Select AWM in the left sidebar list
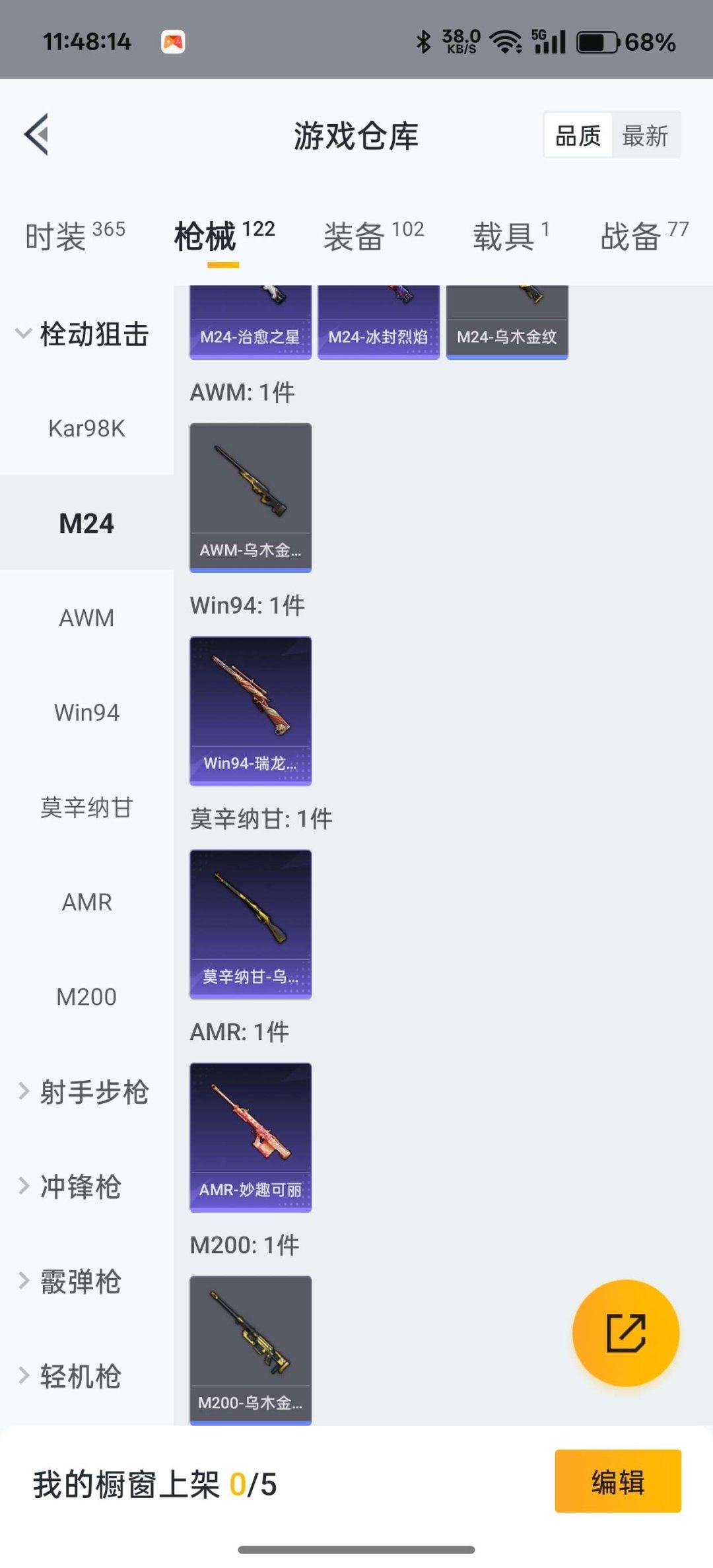 (x=86, y=617)
